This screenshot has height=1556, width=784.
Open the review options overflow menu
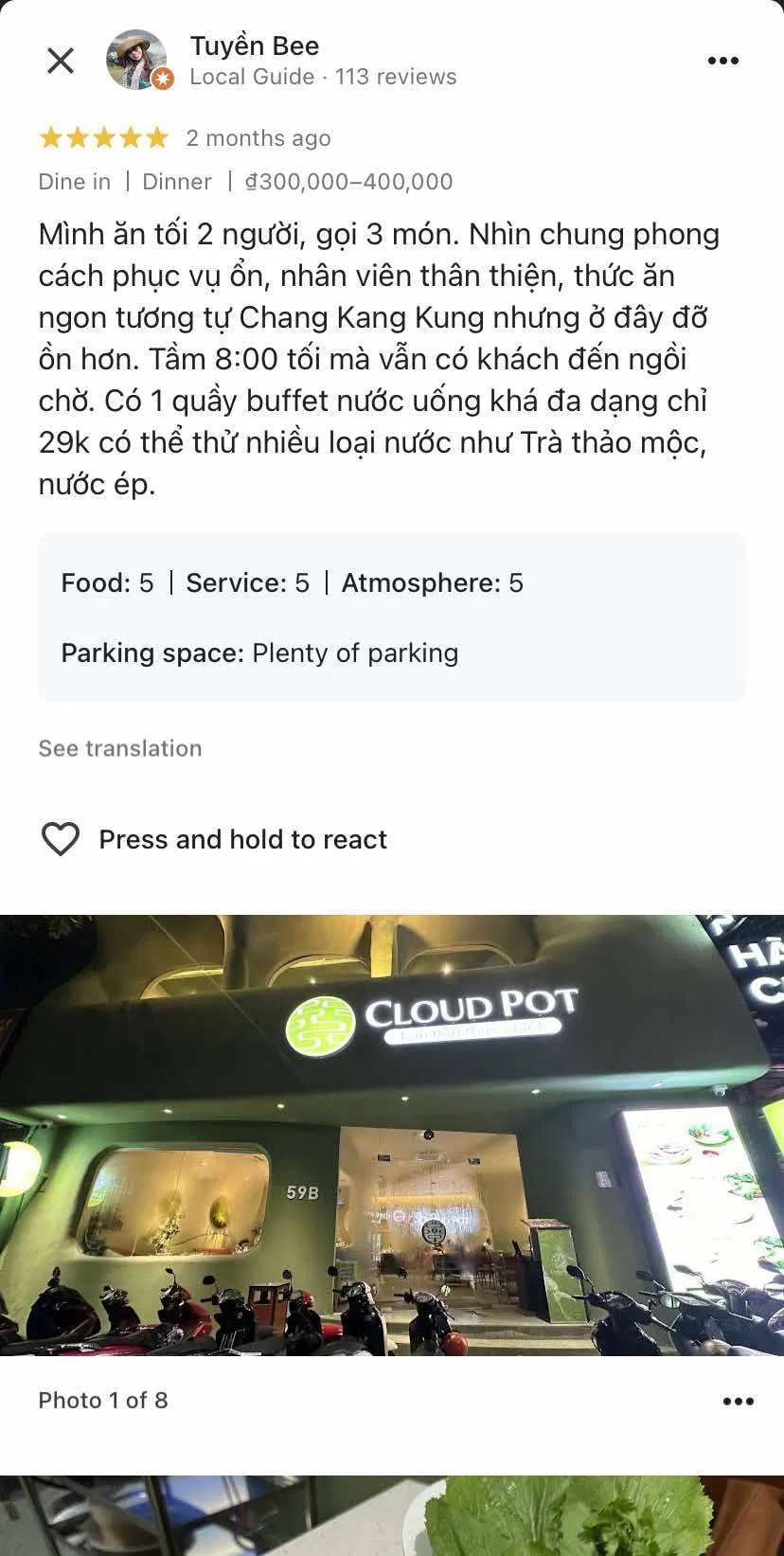722,60
